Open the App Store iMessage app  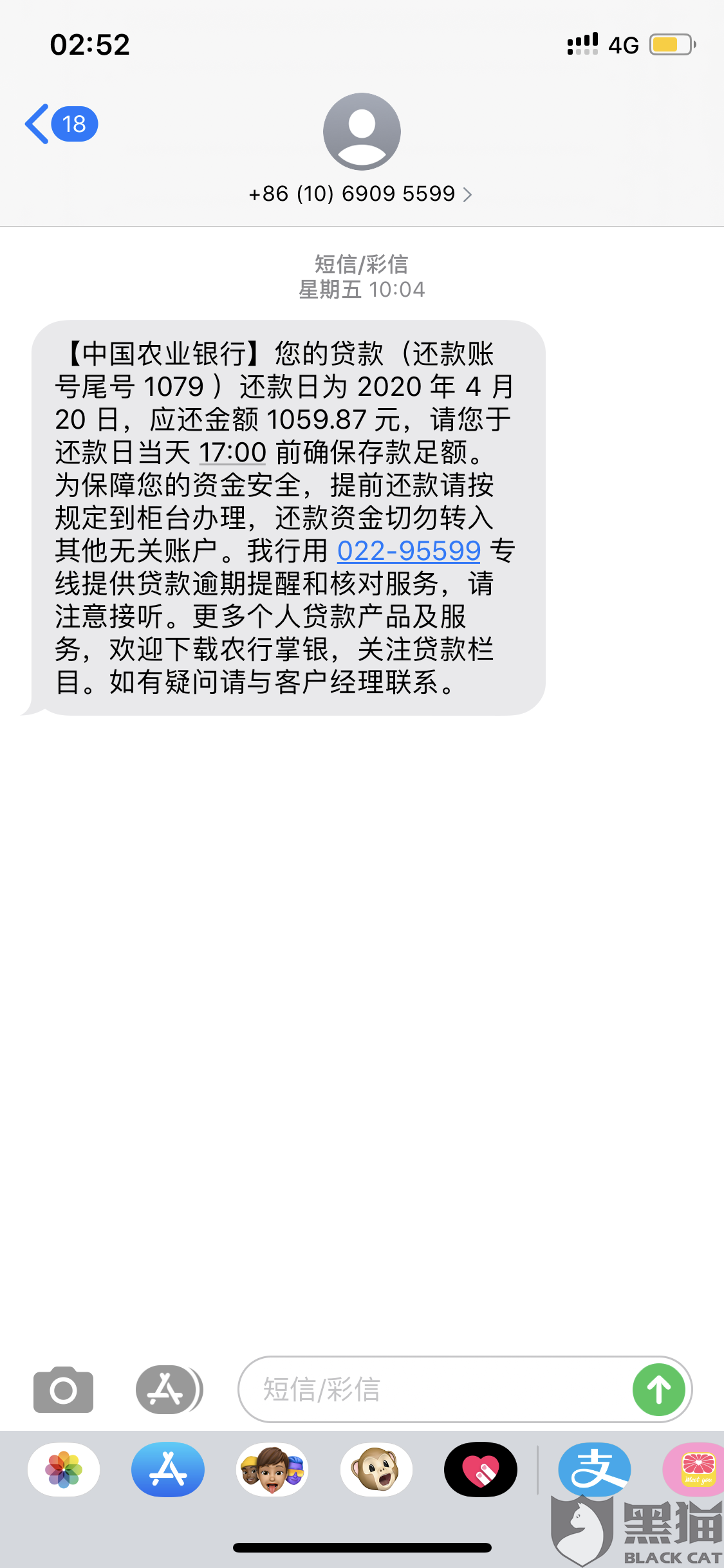click(x=168, y=1470)
